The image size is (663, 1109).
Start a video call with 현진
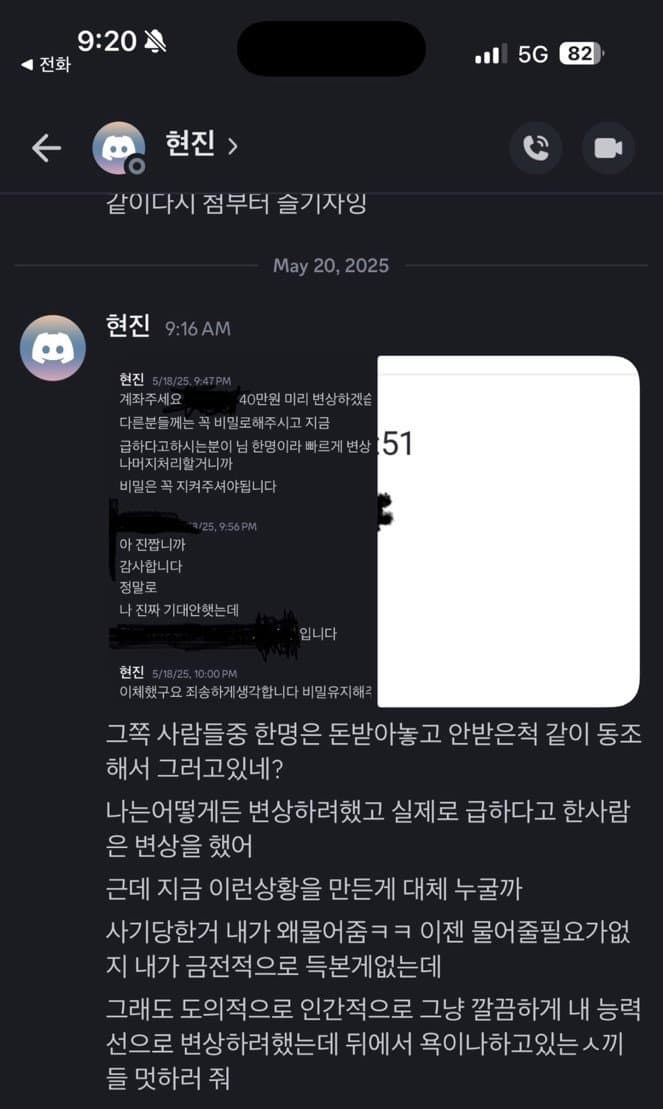pos(608,149)
